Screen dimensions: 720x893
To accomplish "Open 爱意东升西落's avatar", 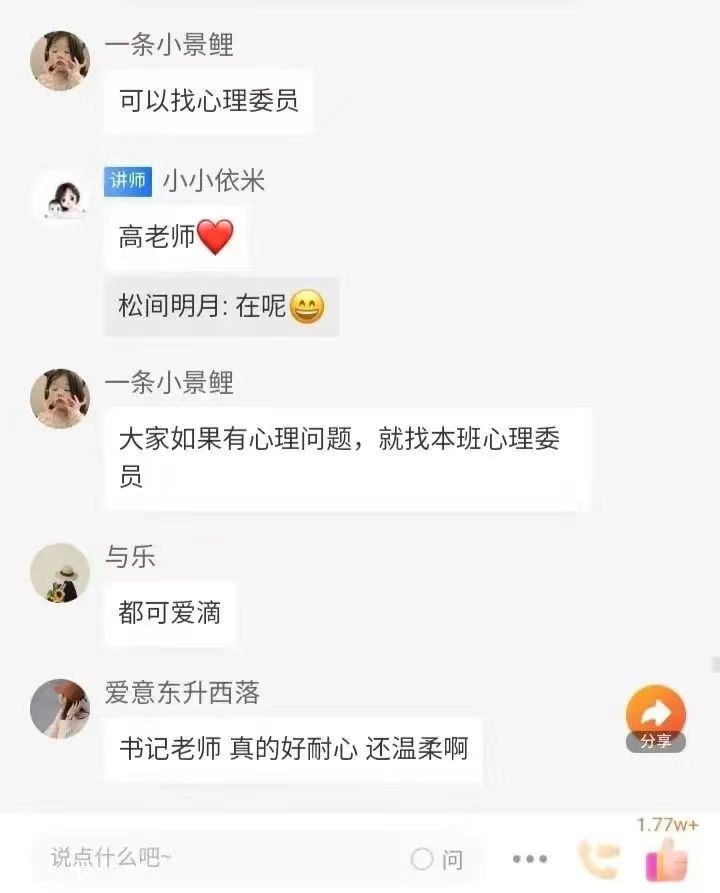I will pyautogui.click(x=60, y=709).
